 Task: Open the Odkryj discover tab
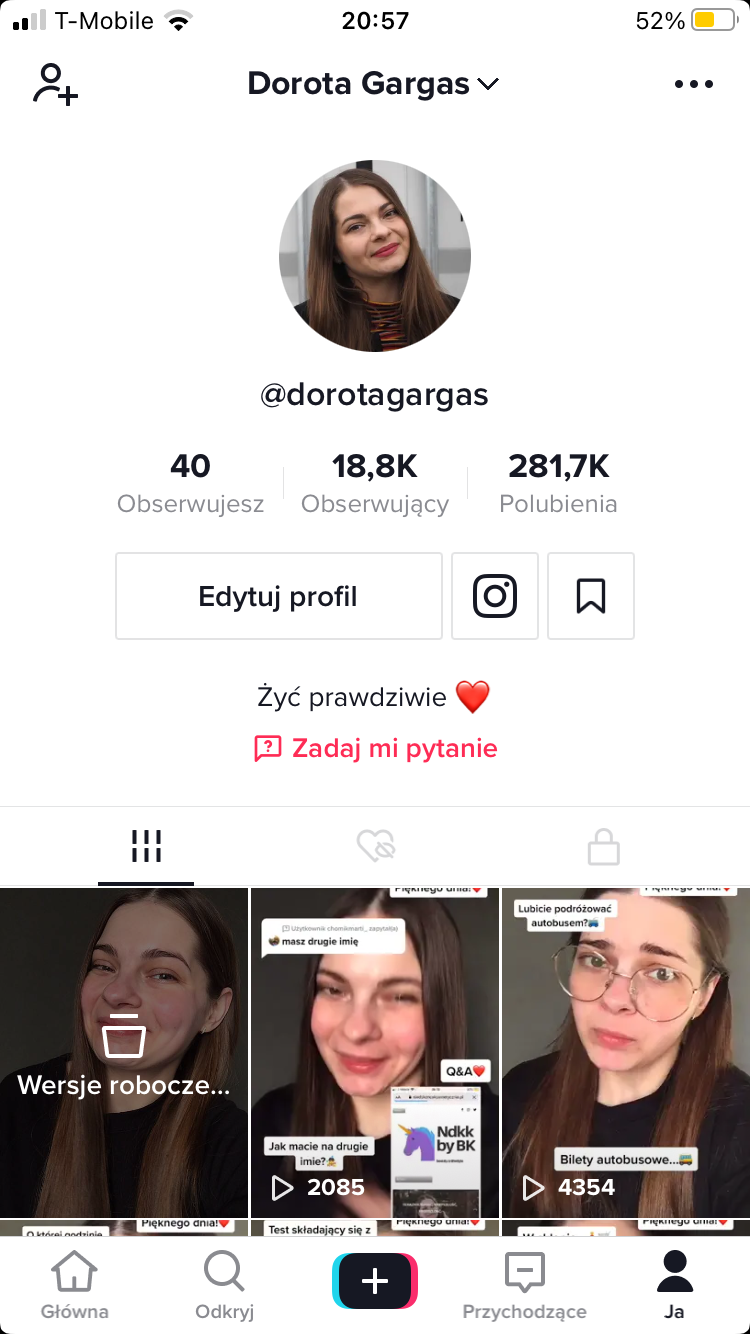point(224,1285)
